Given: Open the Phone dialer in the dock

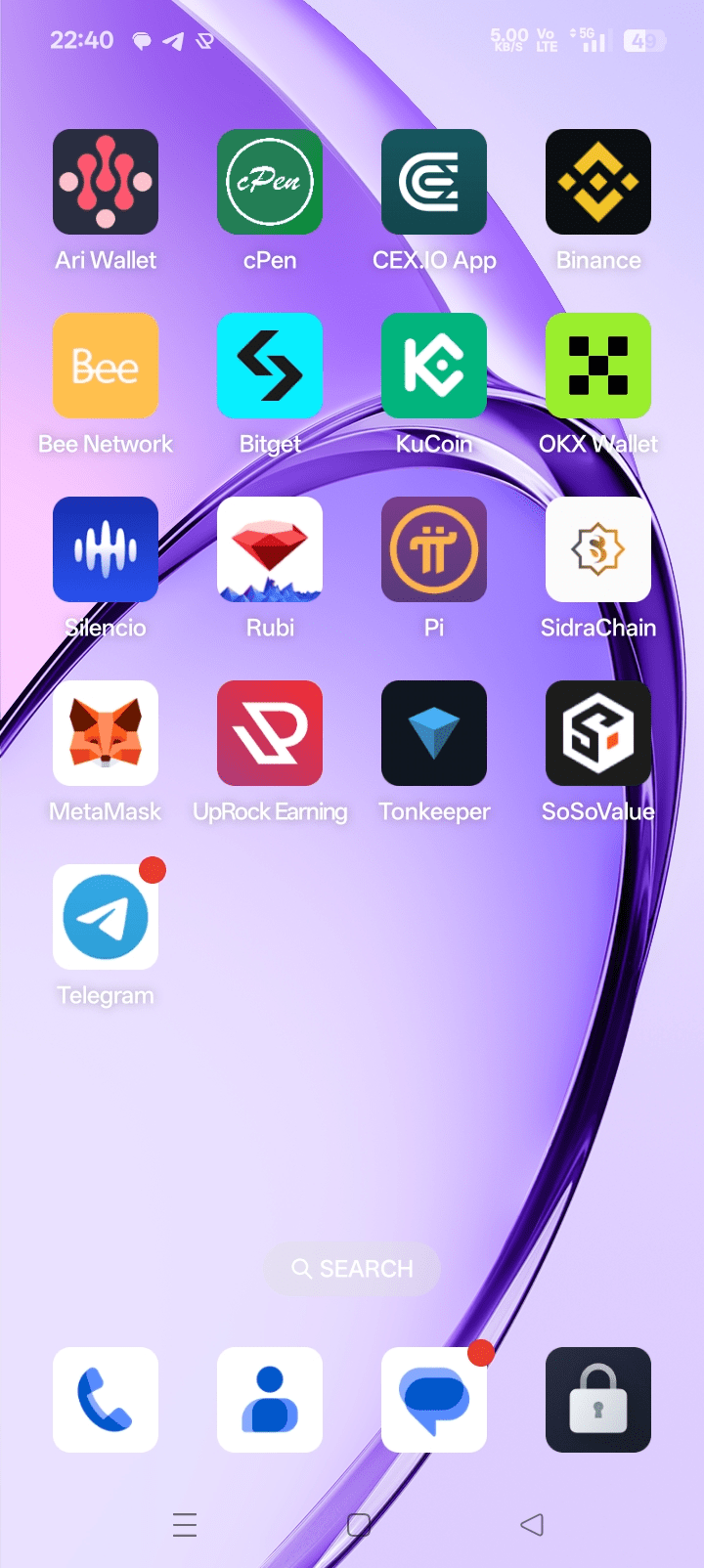Looking at the screenshot, I should click(106, 1400).
